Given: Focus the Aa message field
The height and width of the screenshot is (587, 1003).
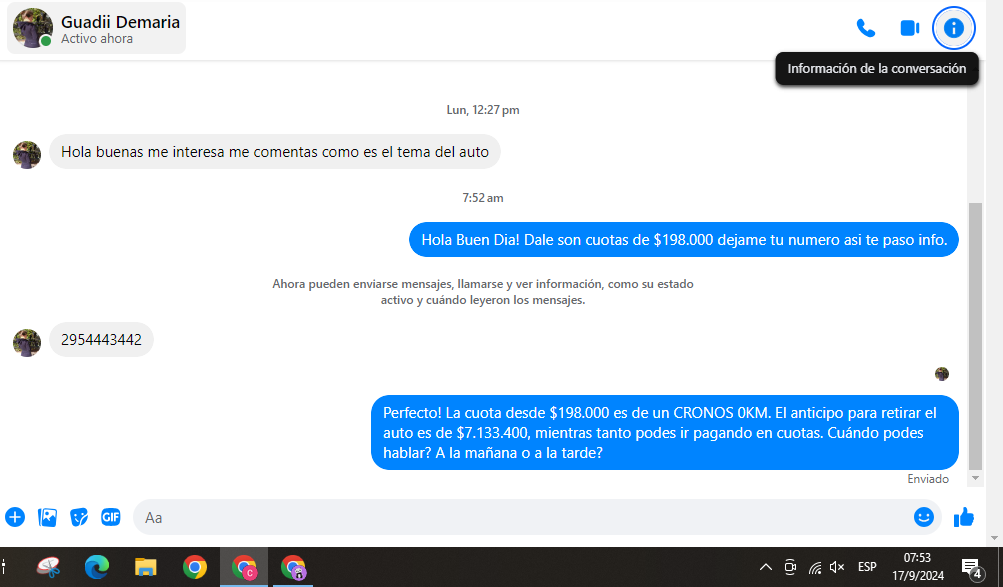Looking at the screenshot, I should [x=520, y=517].
